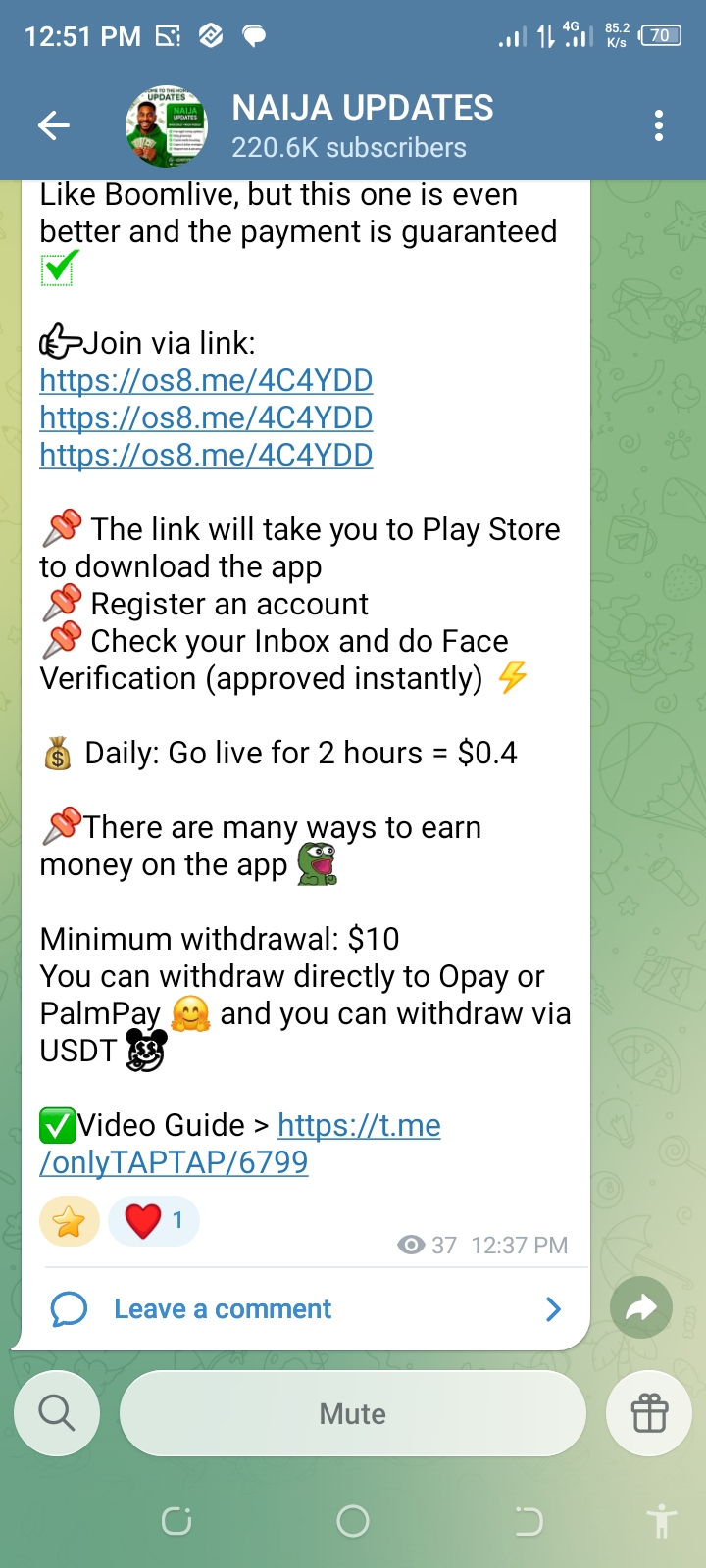Open the channel overflow menu

[658, 125]
